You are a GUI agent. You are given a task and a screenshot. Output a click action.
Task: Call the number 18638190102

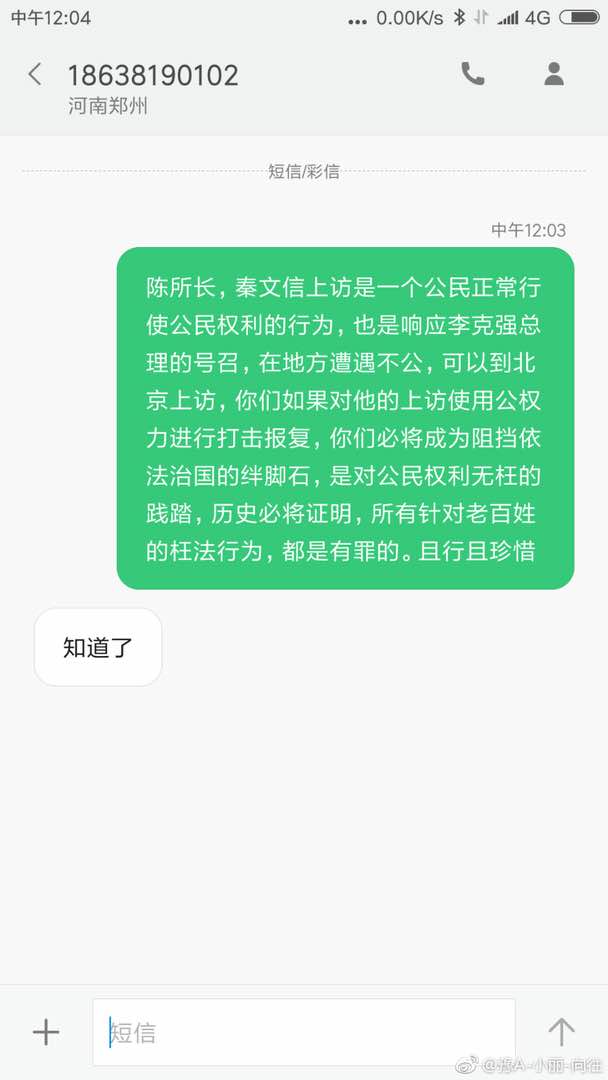[472, 74]
